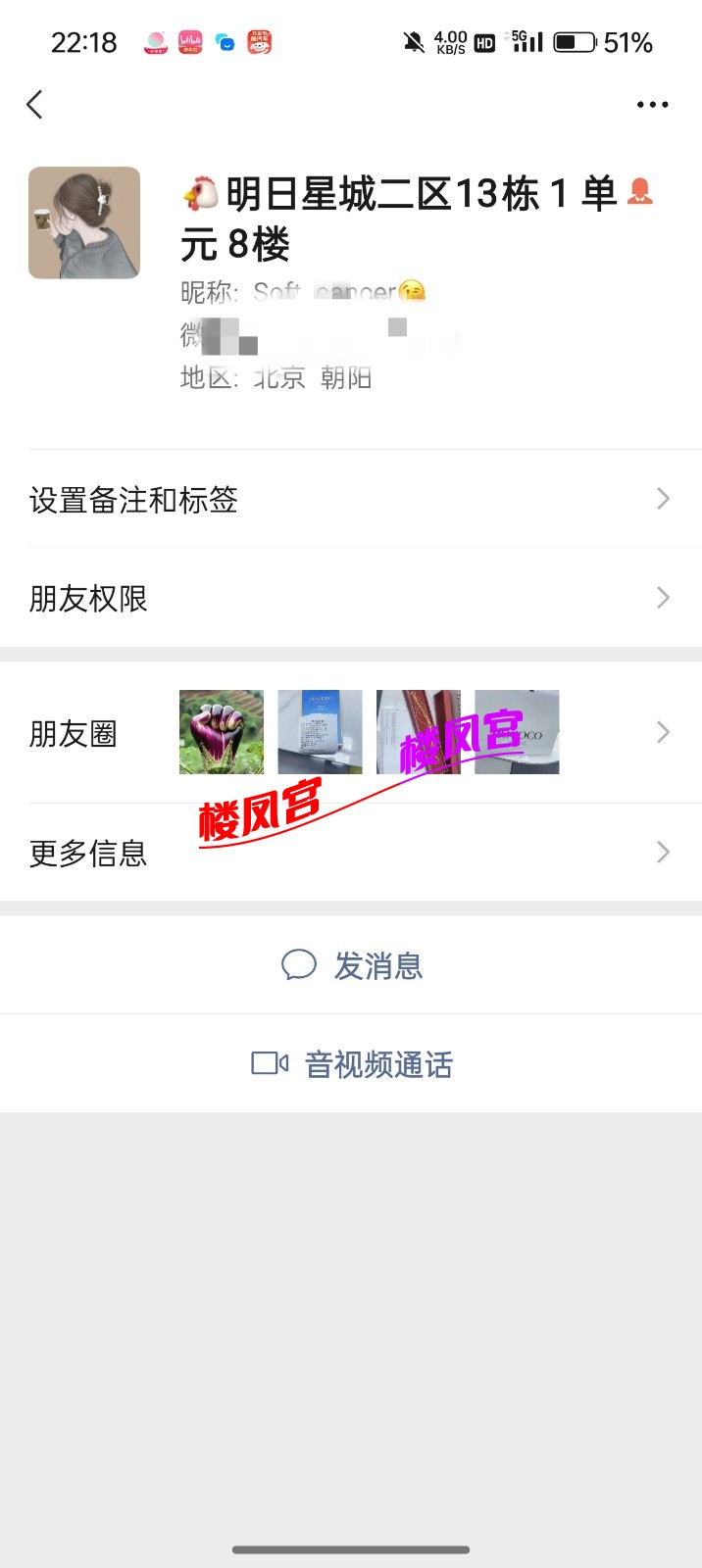Open 设置备注和标签 row

click(350, 500)
